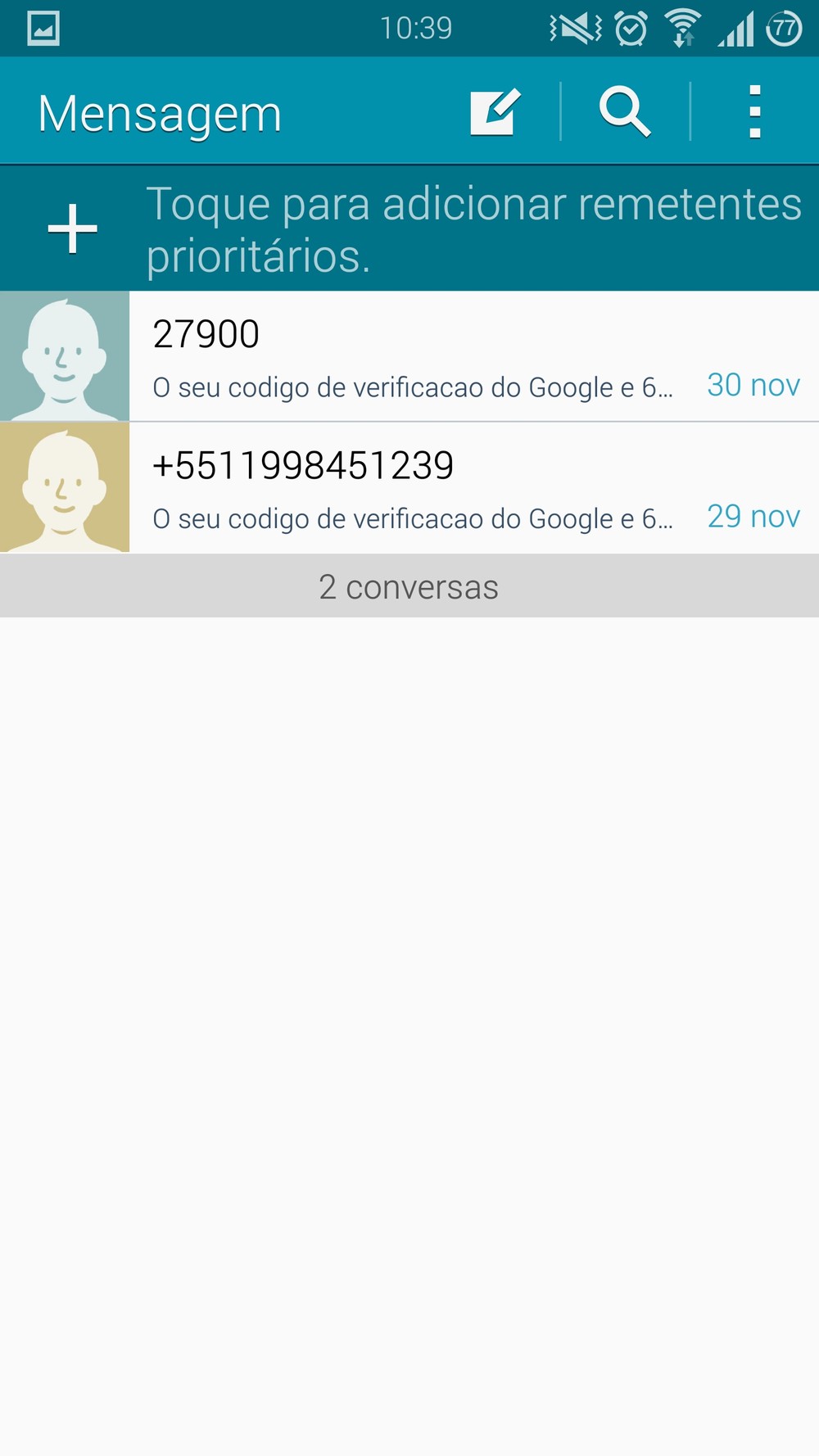Tap the contact photo for 27900
The width and height of the screenshot is (819, 1456).
(65, 357)
